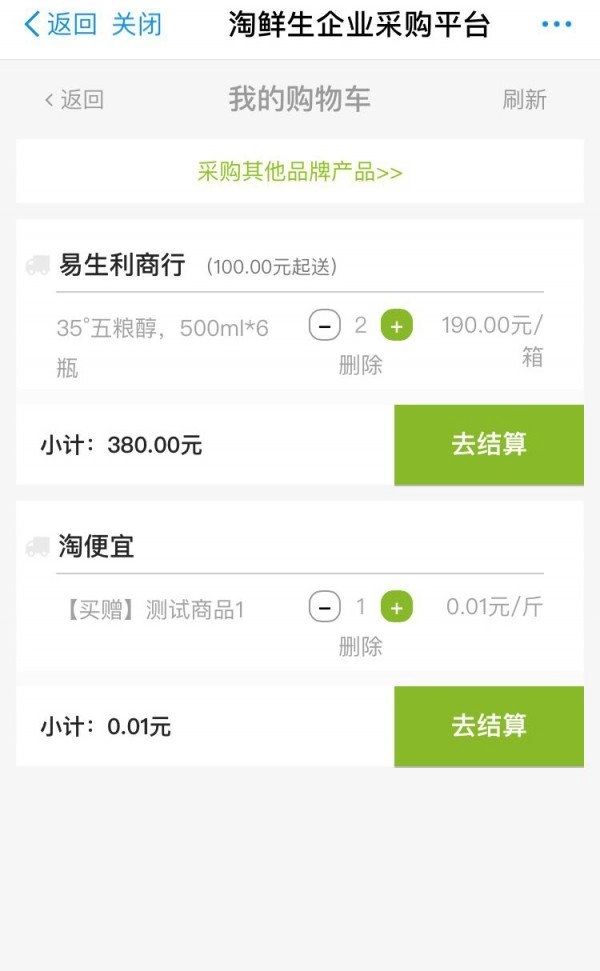Decrease quantity of 35°五粮醇
The image size is (600, 971).
(x=324, y=326)
